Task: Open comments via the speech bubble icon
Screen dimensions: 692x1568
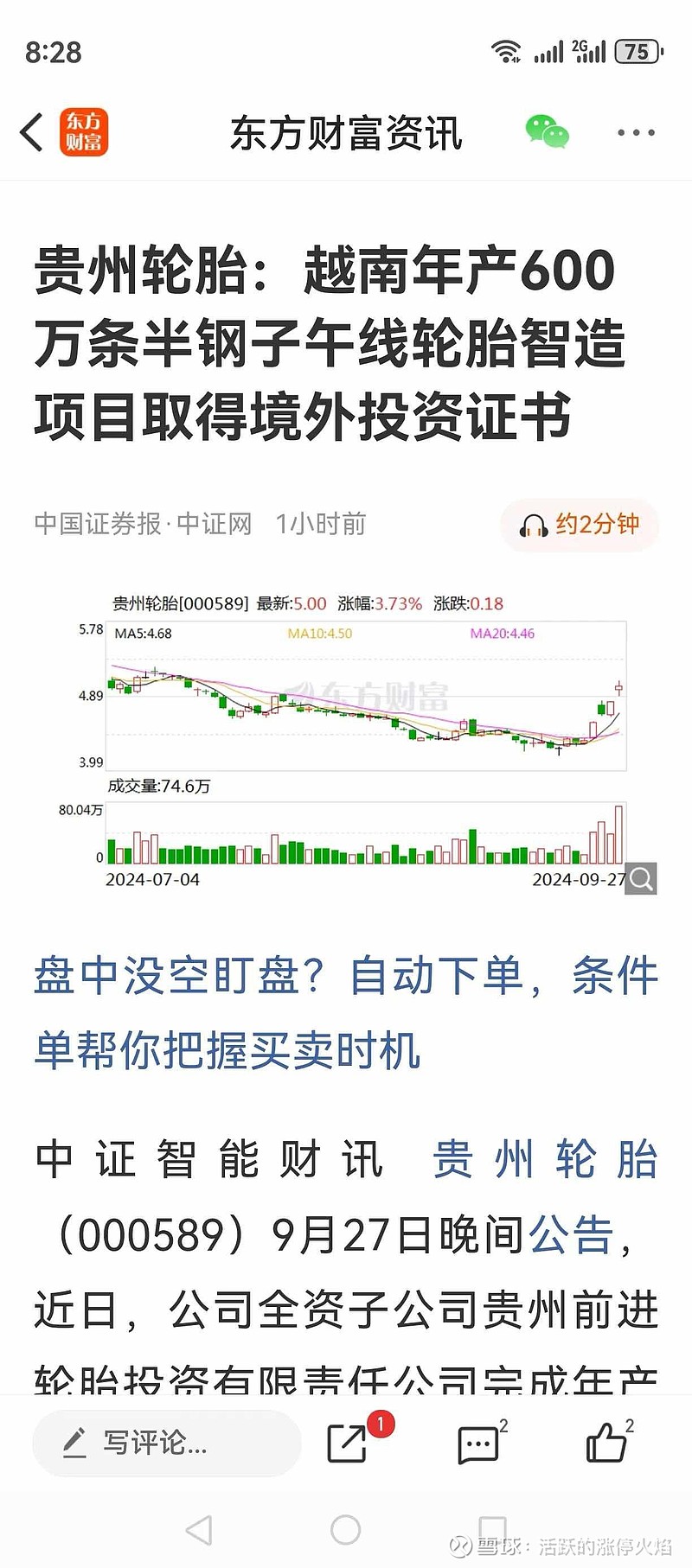Action: click(x=477, y=1444)
